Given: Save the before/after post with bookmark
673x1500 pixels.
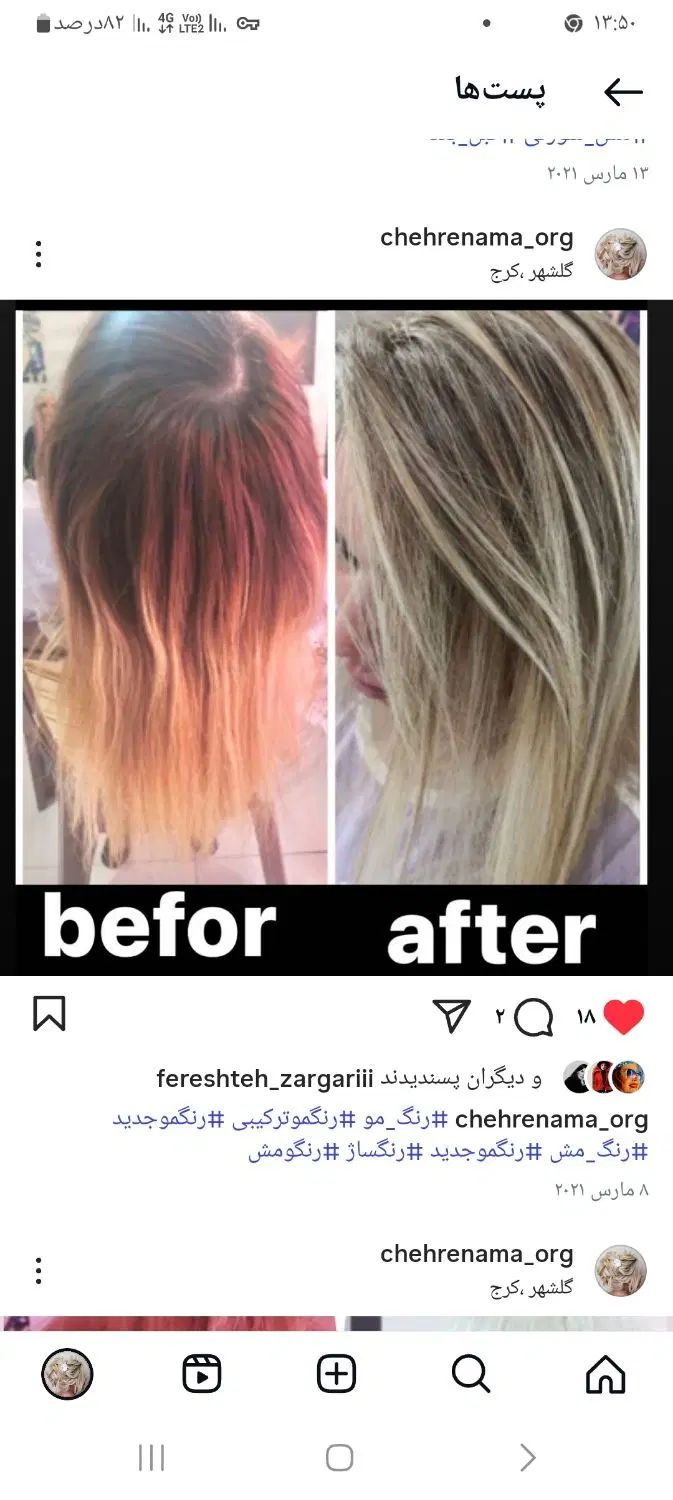Looking at the screenshot, I should (x=49, y=1014).
